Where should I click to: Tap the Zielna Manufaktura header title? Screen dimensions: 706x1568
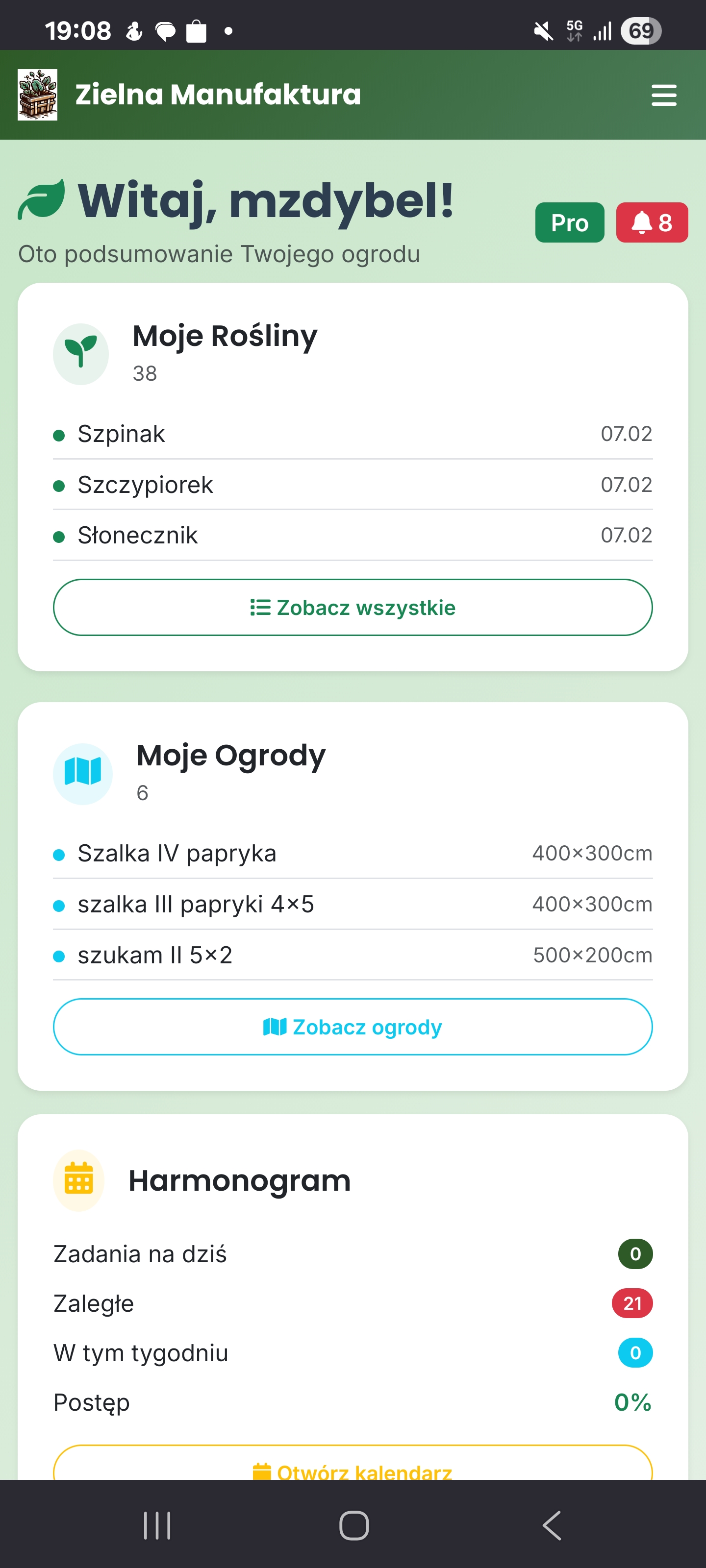click(x=218, y=95)
